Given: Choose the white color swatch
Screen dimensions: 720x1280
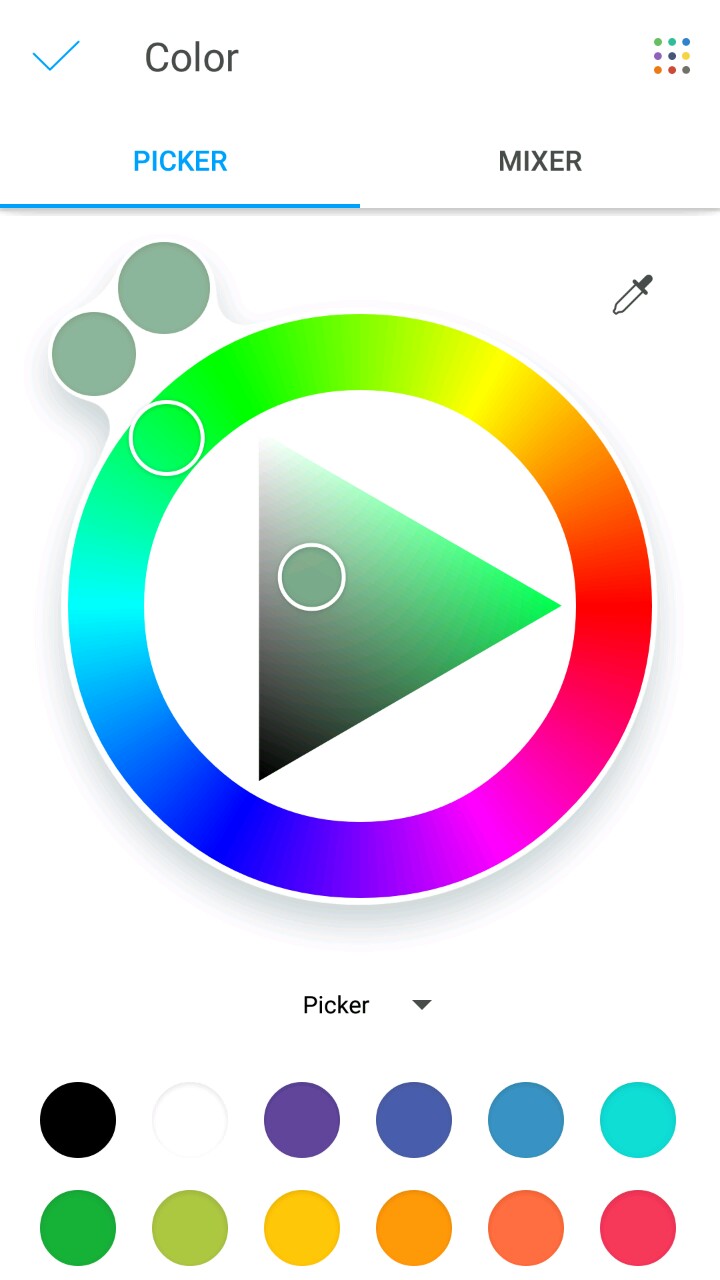Looking at the screenshot, I should point(190,1120).
